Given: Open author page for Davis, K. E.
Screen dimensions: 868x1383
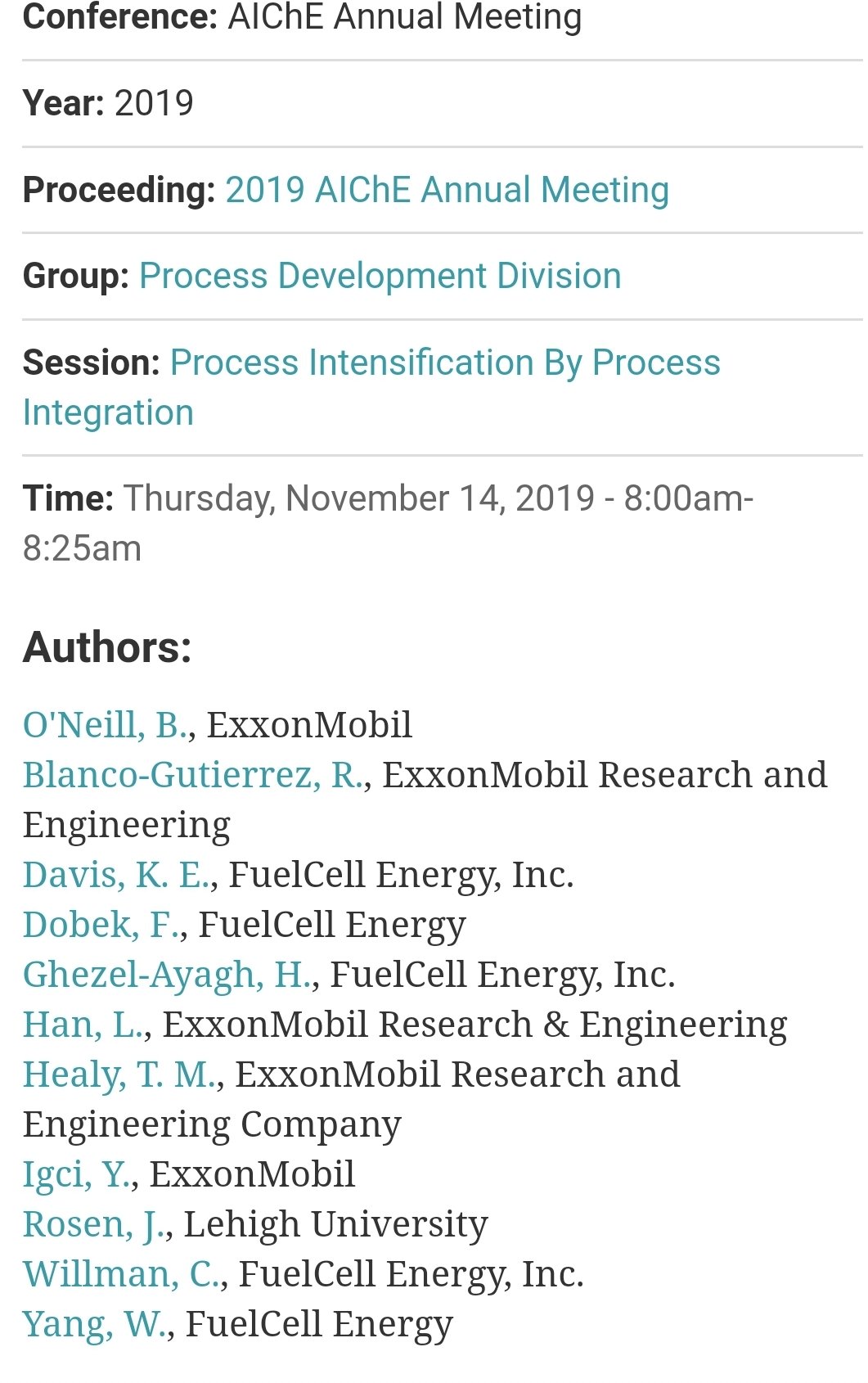Looking at the screenshot, I should [x=116, y=875].
